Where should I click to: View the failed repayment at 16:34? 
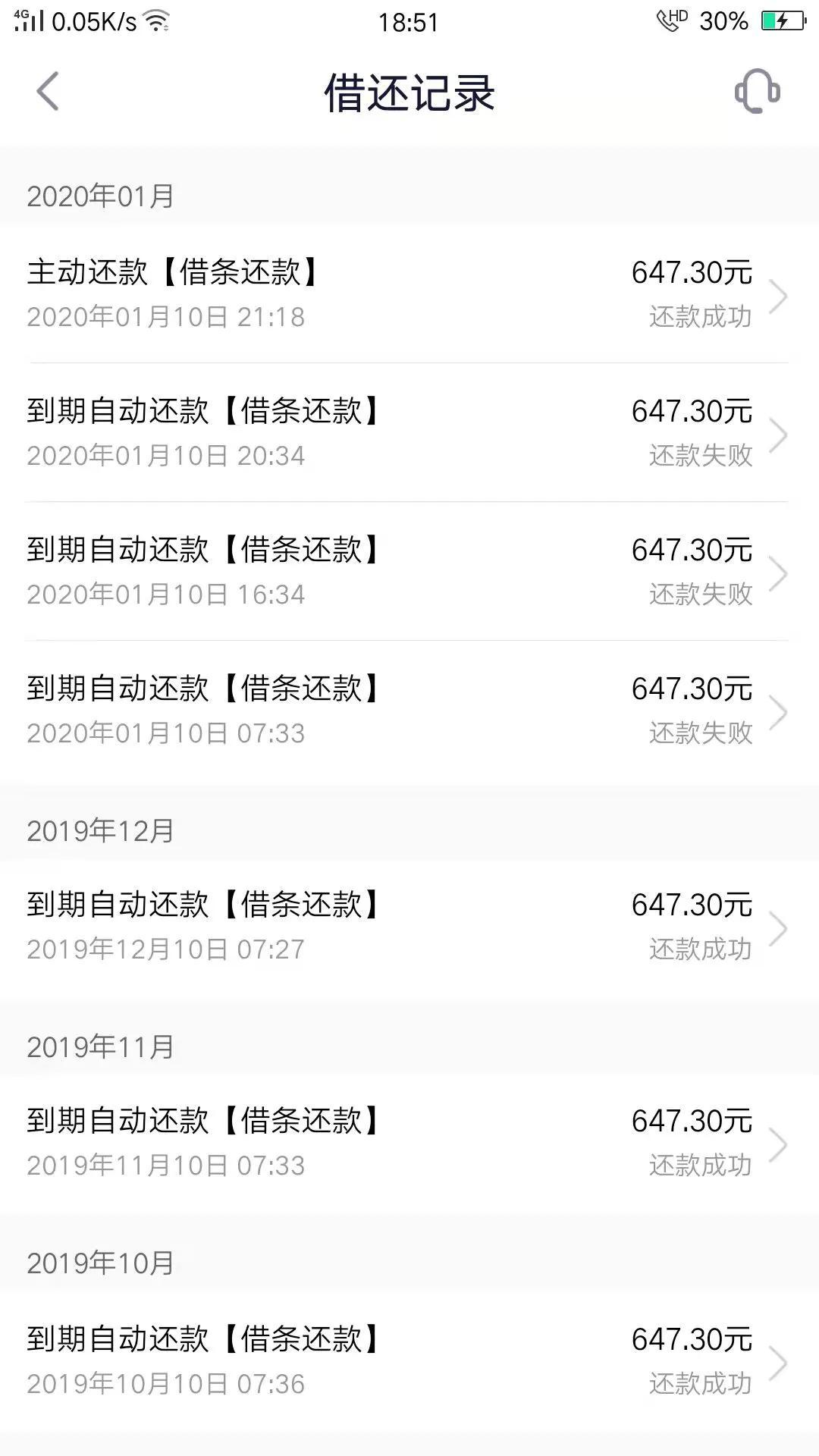point(409,571)
